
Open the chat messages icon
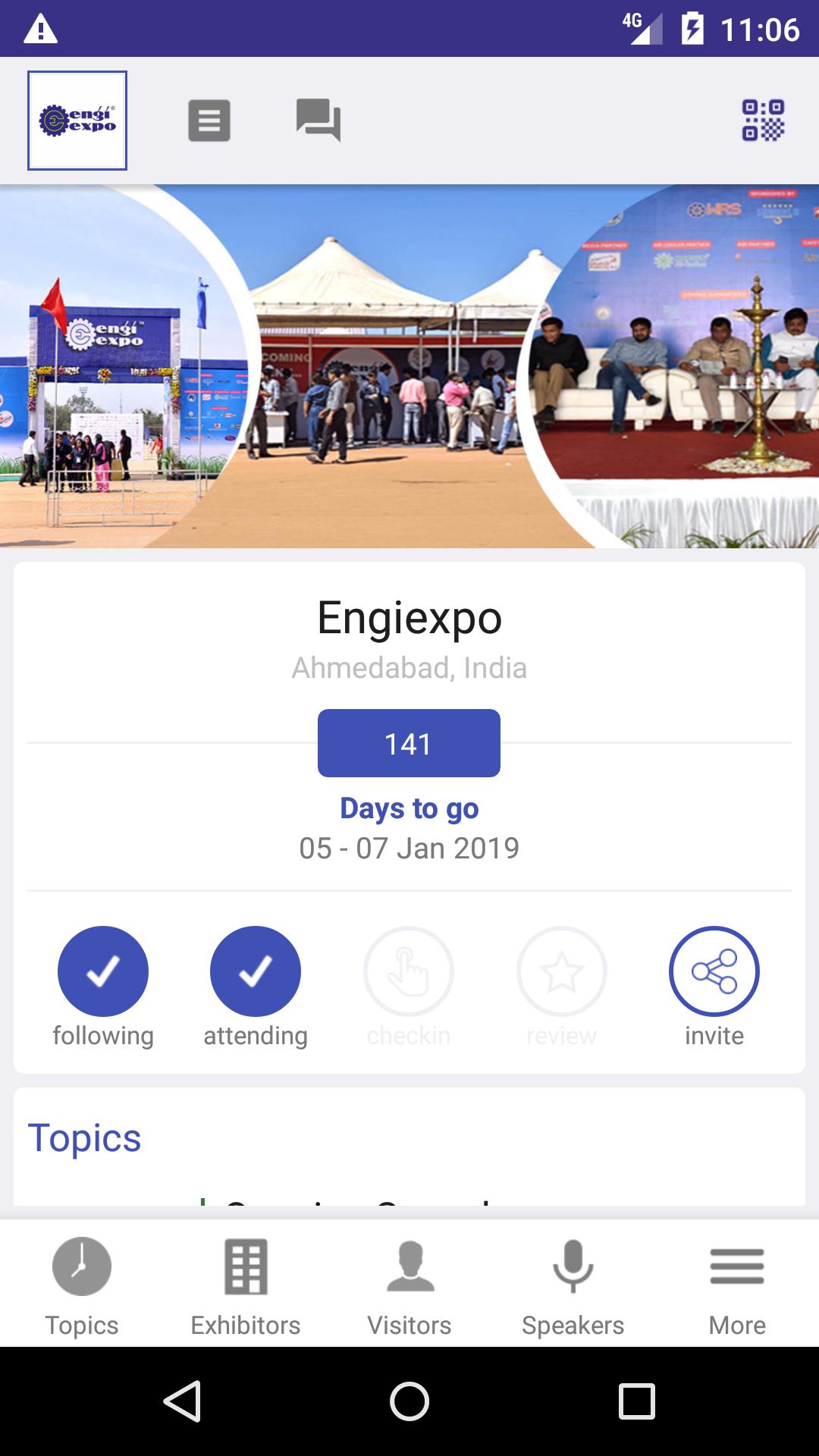(318, 121)
